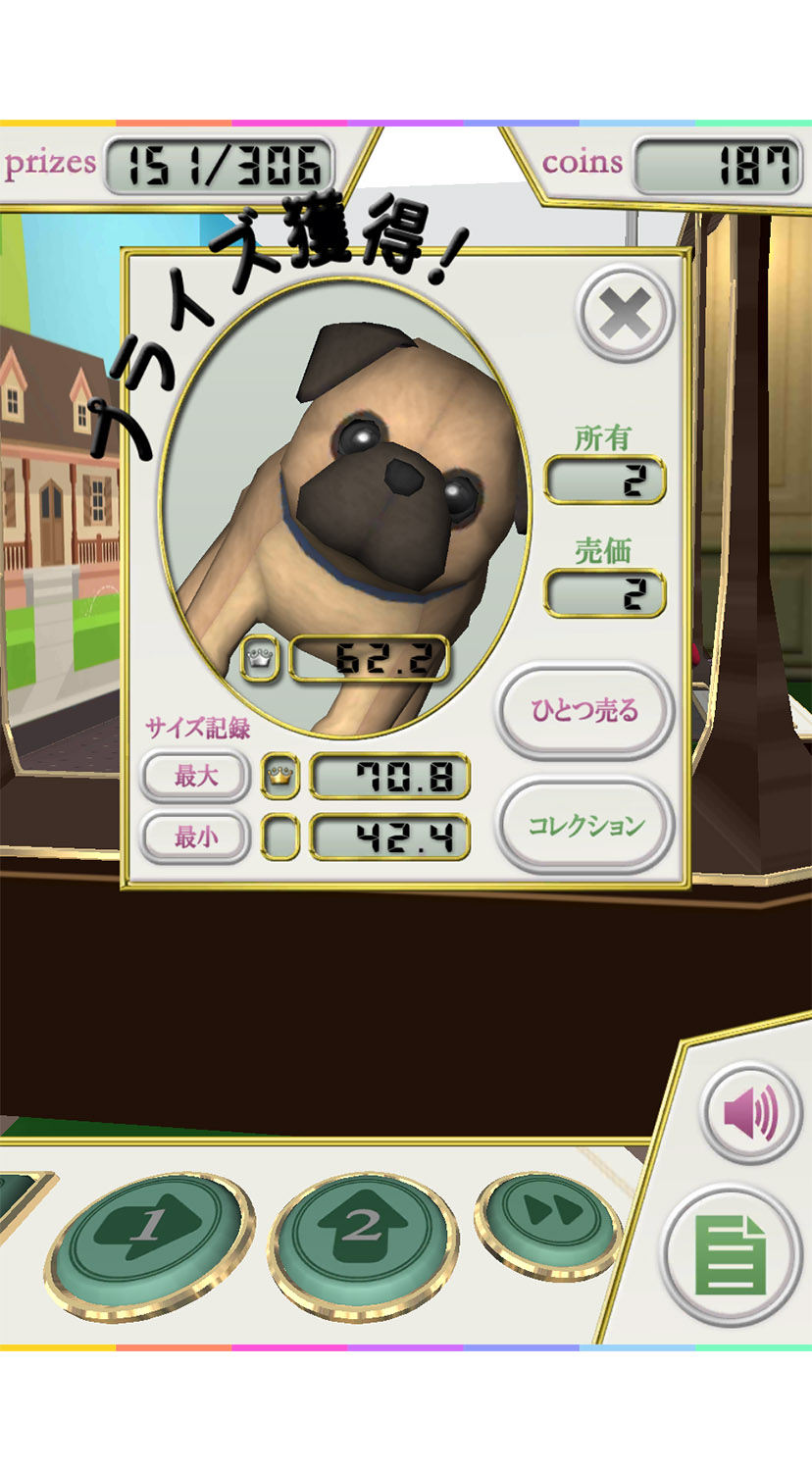Tap ひとつ売る to sell one
Screen dimensions: 812x1471
[584, 710]
